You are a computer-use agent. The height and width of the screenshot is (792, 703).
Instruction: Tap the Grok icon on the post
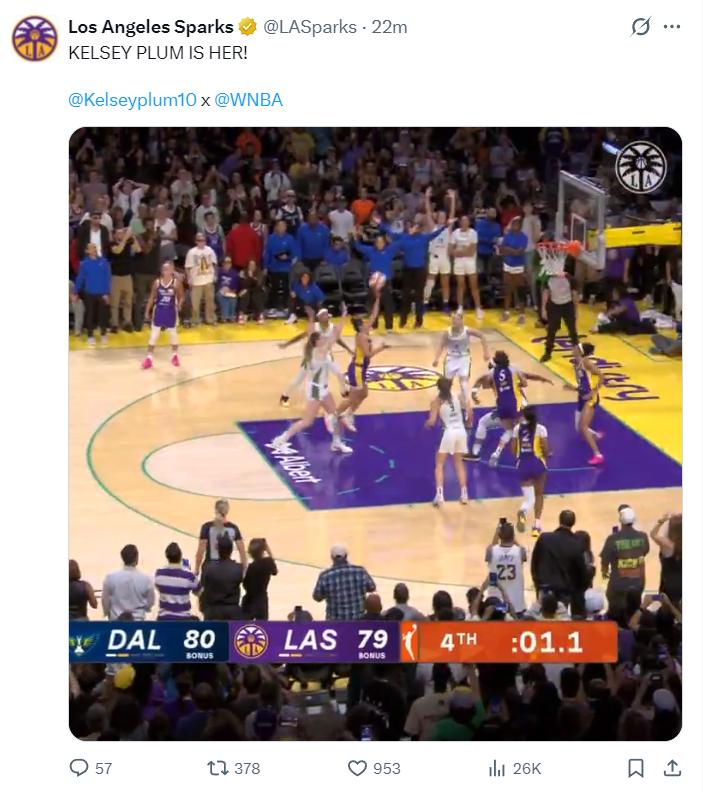(640, 27)
